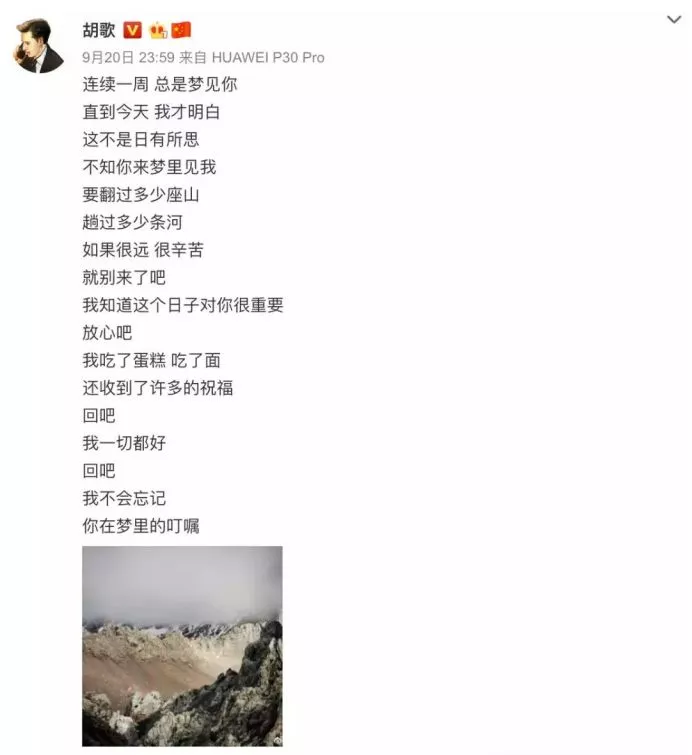Expand the post options chevron menu
The width and height of the screenshot is (692, 755).
(674, 20)
